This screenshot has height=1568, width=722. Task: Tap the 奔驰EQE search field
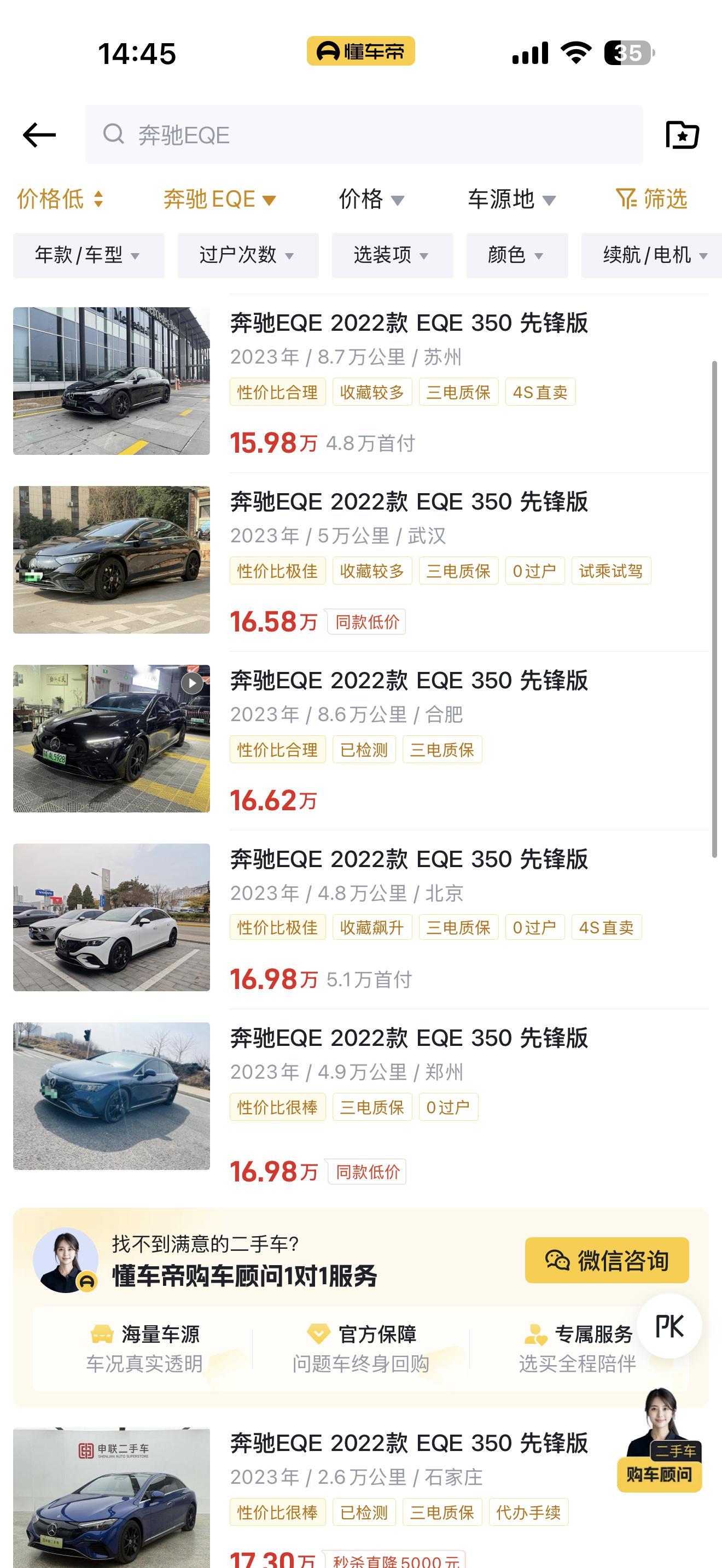coord(363,134)
